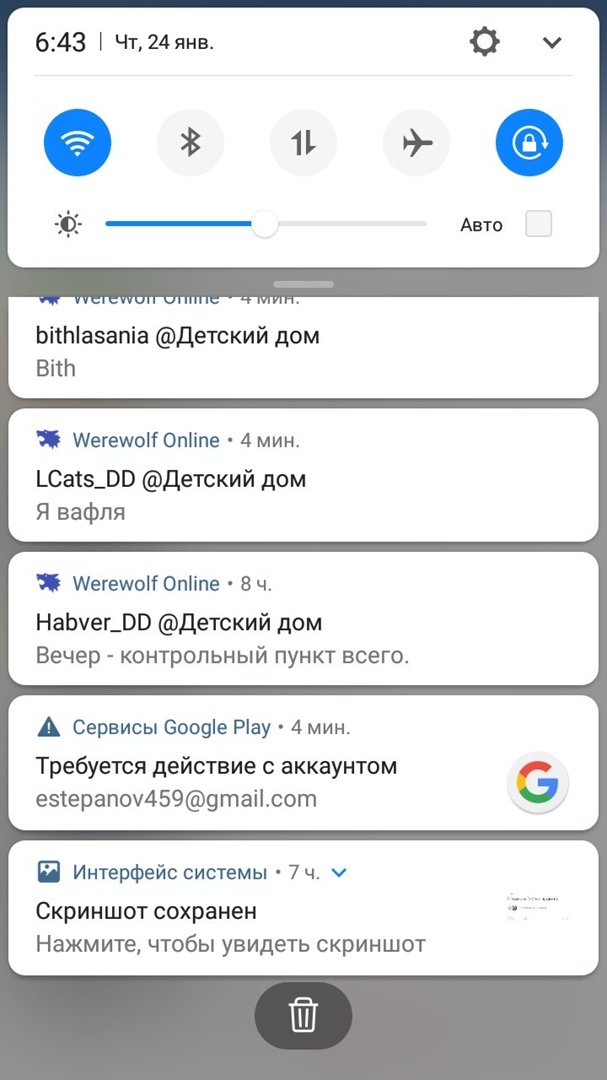Tap the brightness slider track

pos(350,224)
